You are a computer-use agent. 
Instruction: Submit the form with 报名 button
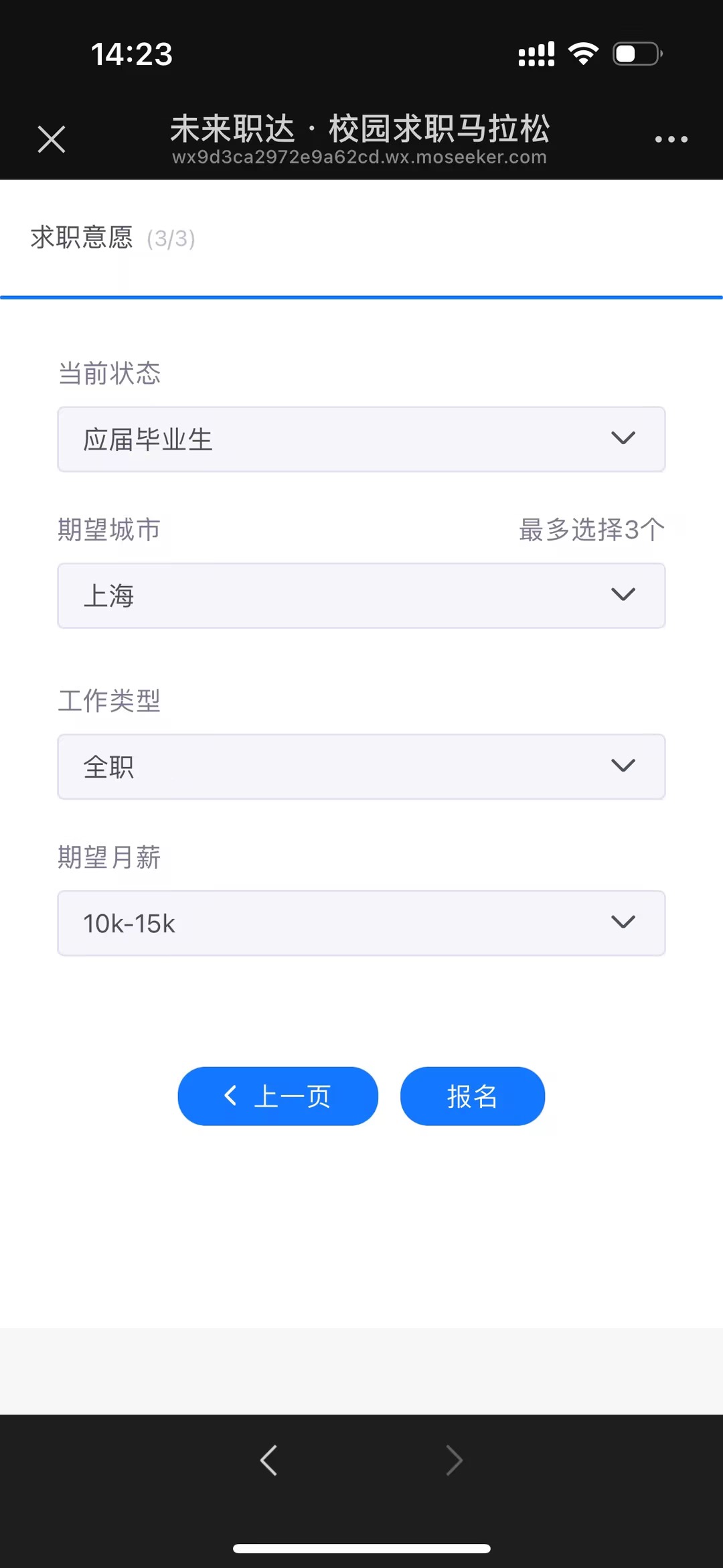tap(473, 1096)
